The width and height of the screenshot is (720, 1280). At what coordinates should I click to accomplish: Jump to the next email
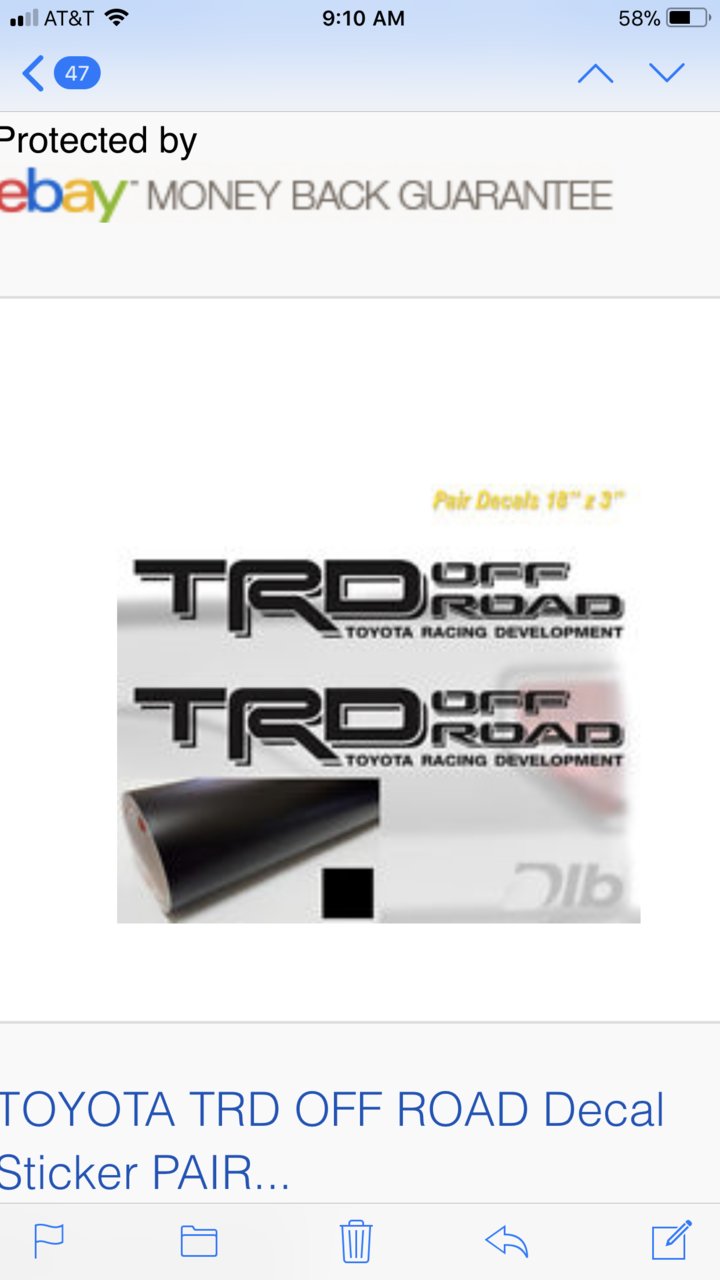point(667,73)
